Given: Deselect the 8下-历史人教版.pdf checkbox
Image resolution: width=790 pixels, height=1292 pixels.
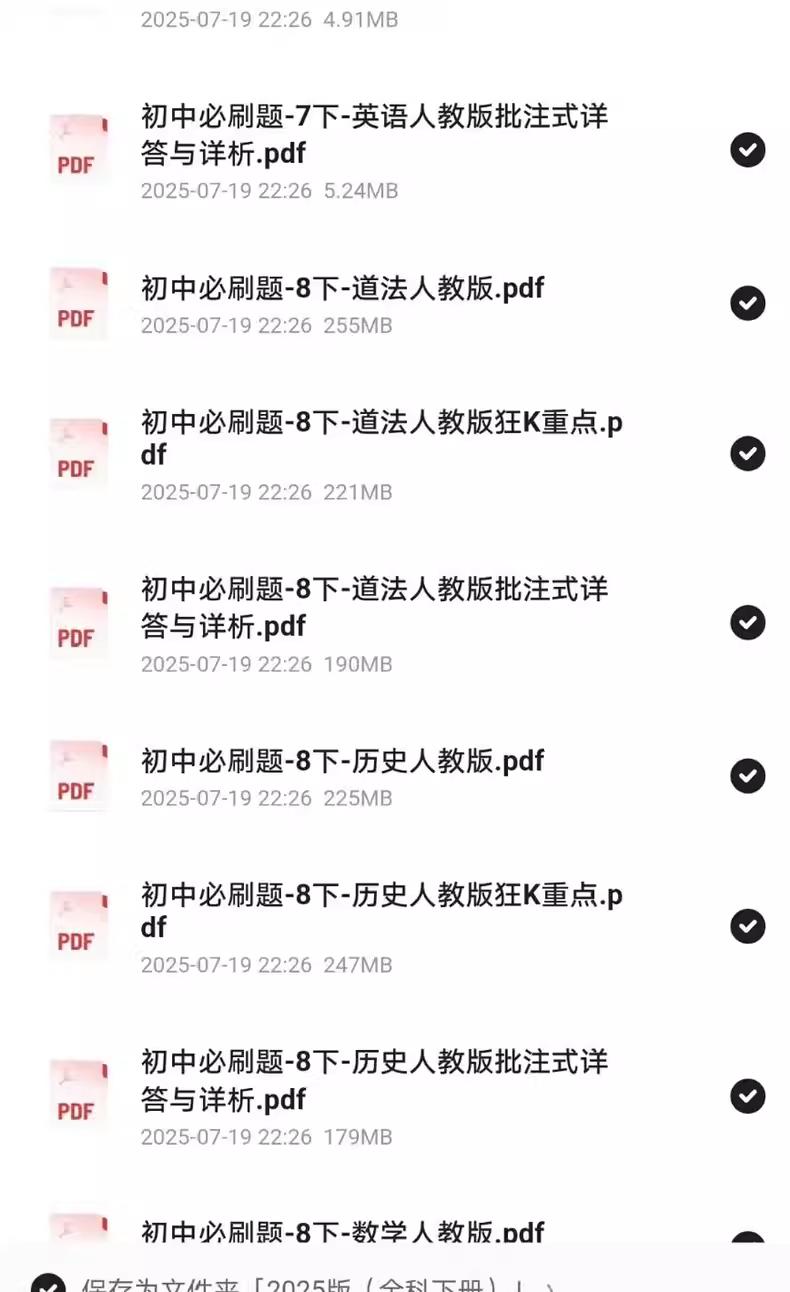Looking at the screenshot, I should (x=747, y=776).
